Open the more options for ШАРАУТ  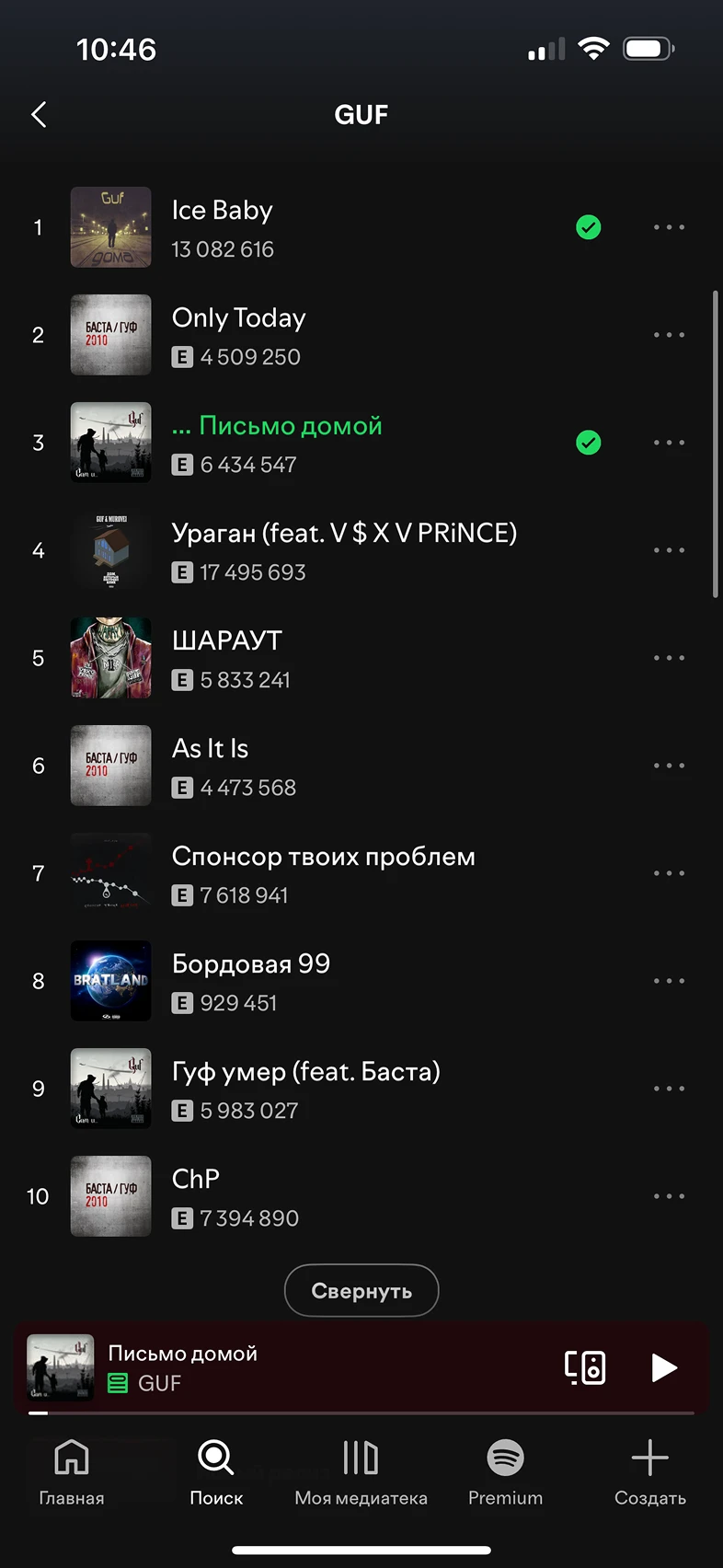click(x=669, y=658)
